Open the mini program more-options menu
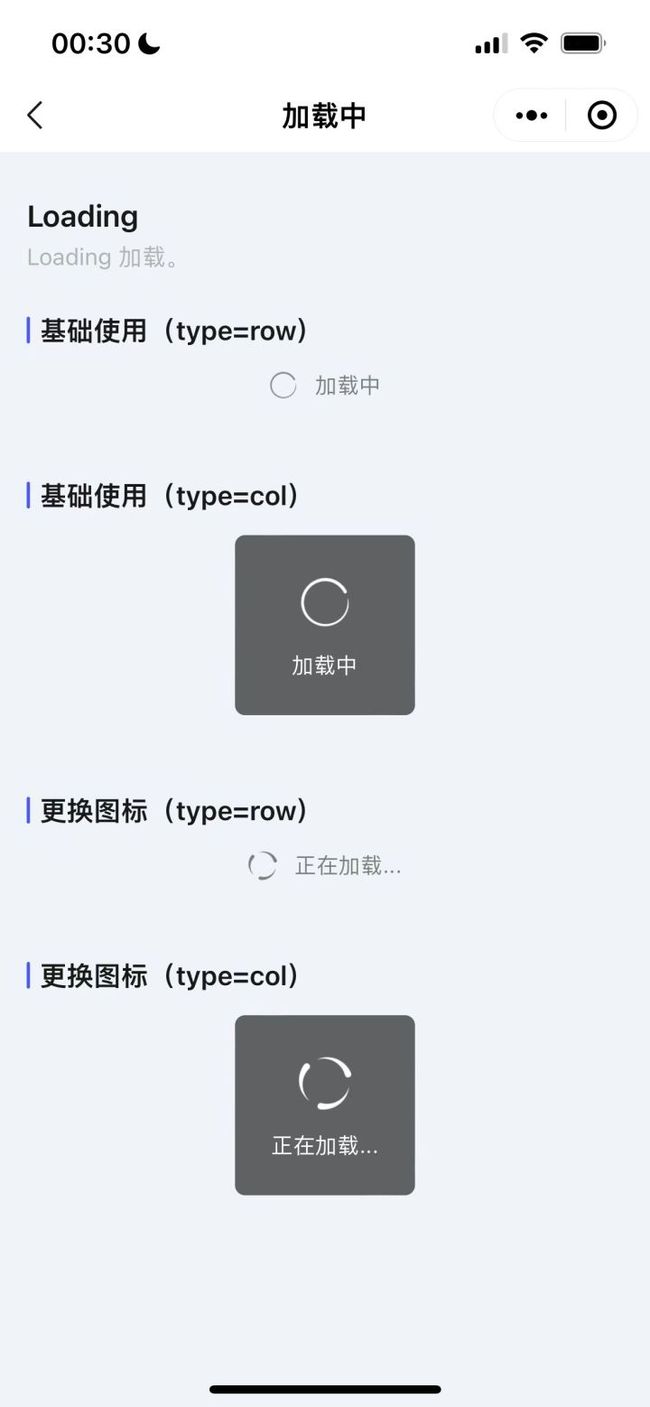 click(531, 115)
